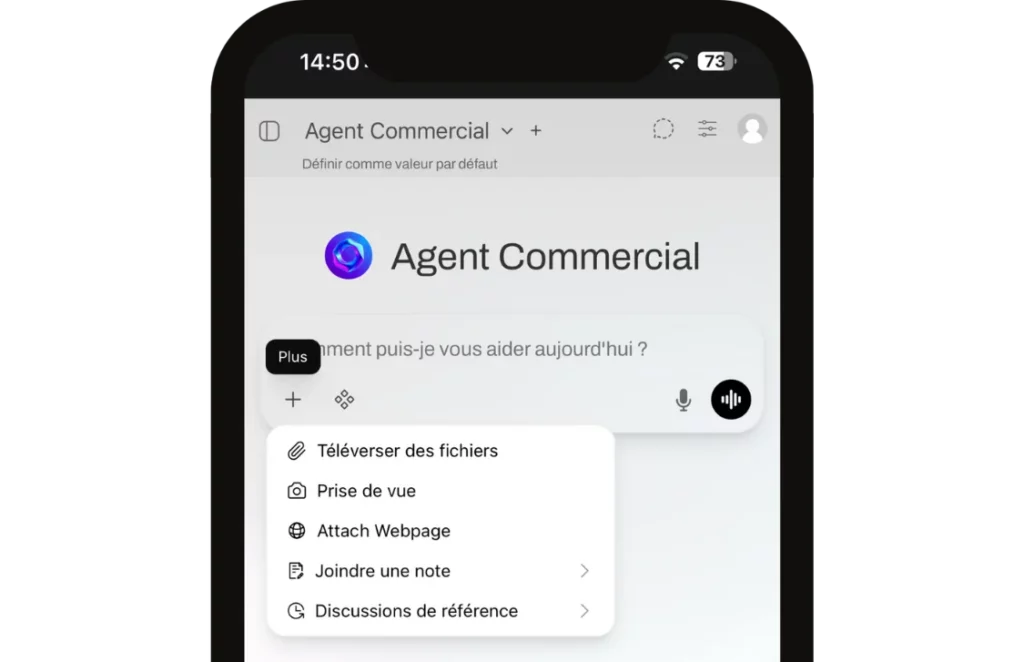Tap Définir comme valeur par défaut

click(x=399, y=164)
